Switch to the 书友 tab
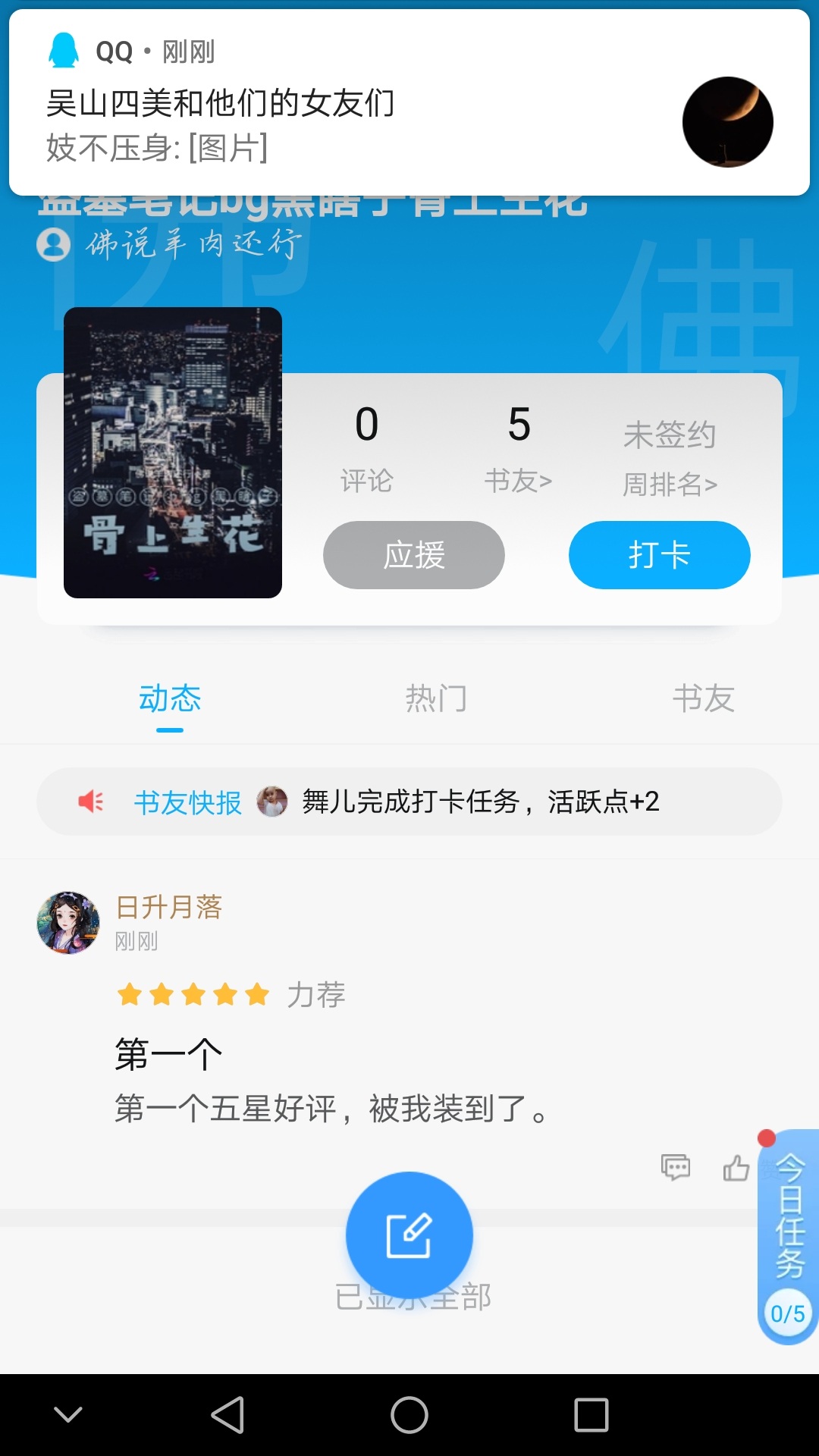Image resolution: width=819 pixels, height=1456 pixels. point(703,698)
